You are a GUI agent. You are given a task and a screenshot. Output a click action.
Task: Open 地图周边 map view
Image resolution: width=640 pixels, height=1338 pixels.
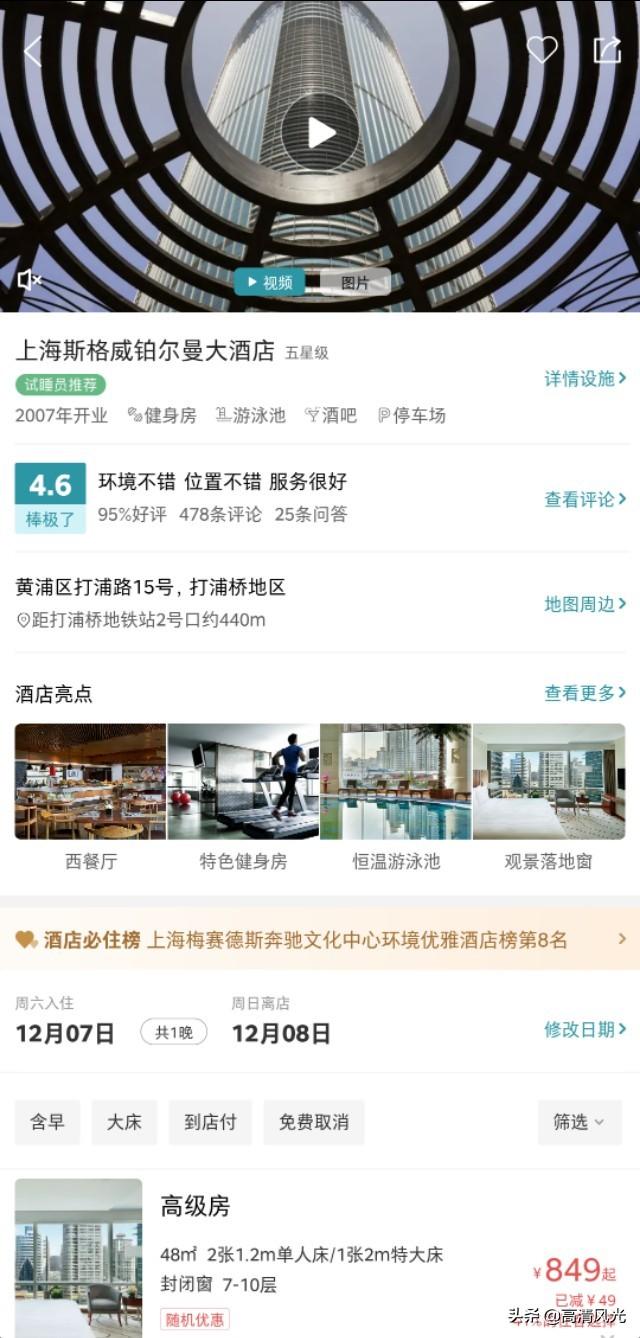tap(585, 603)
